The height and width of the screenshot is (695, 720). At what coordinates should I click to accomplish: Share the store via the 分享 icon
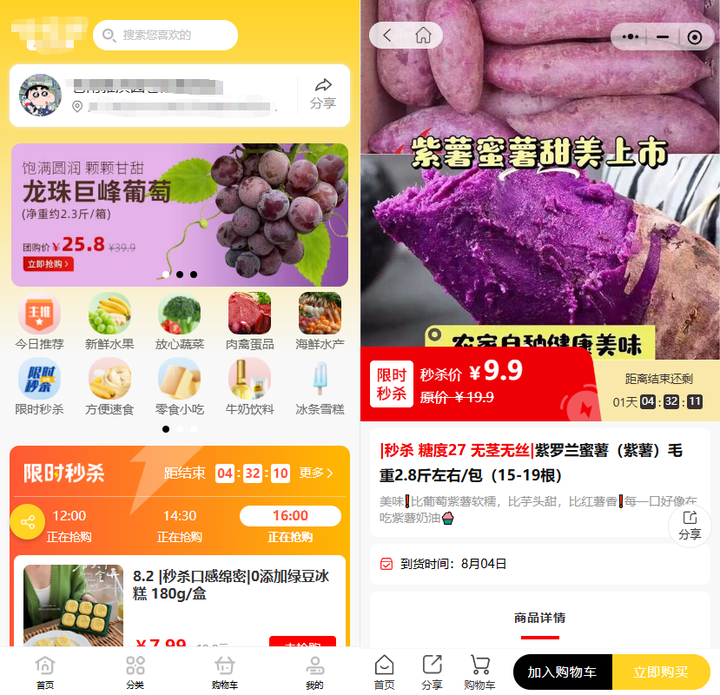[x=322, y=93]
